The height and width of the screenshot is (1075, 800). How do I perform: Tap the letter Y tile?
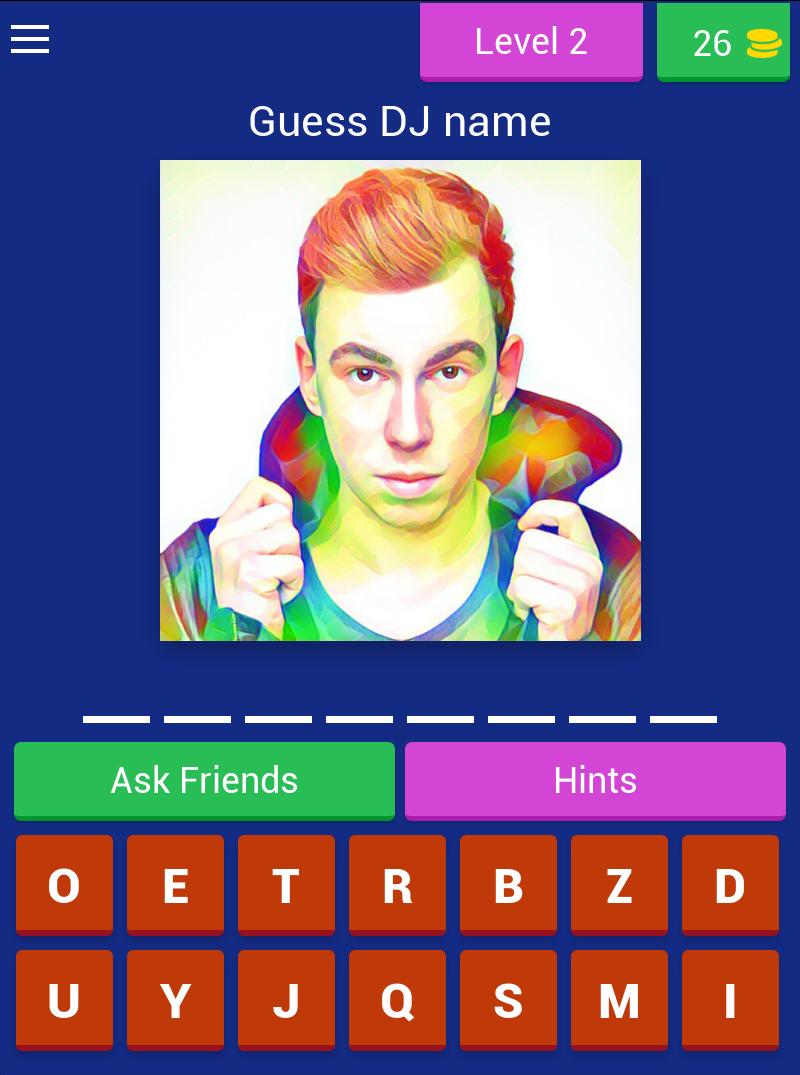175,1000
